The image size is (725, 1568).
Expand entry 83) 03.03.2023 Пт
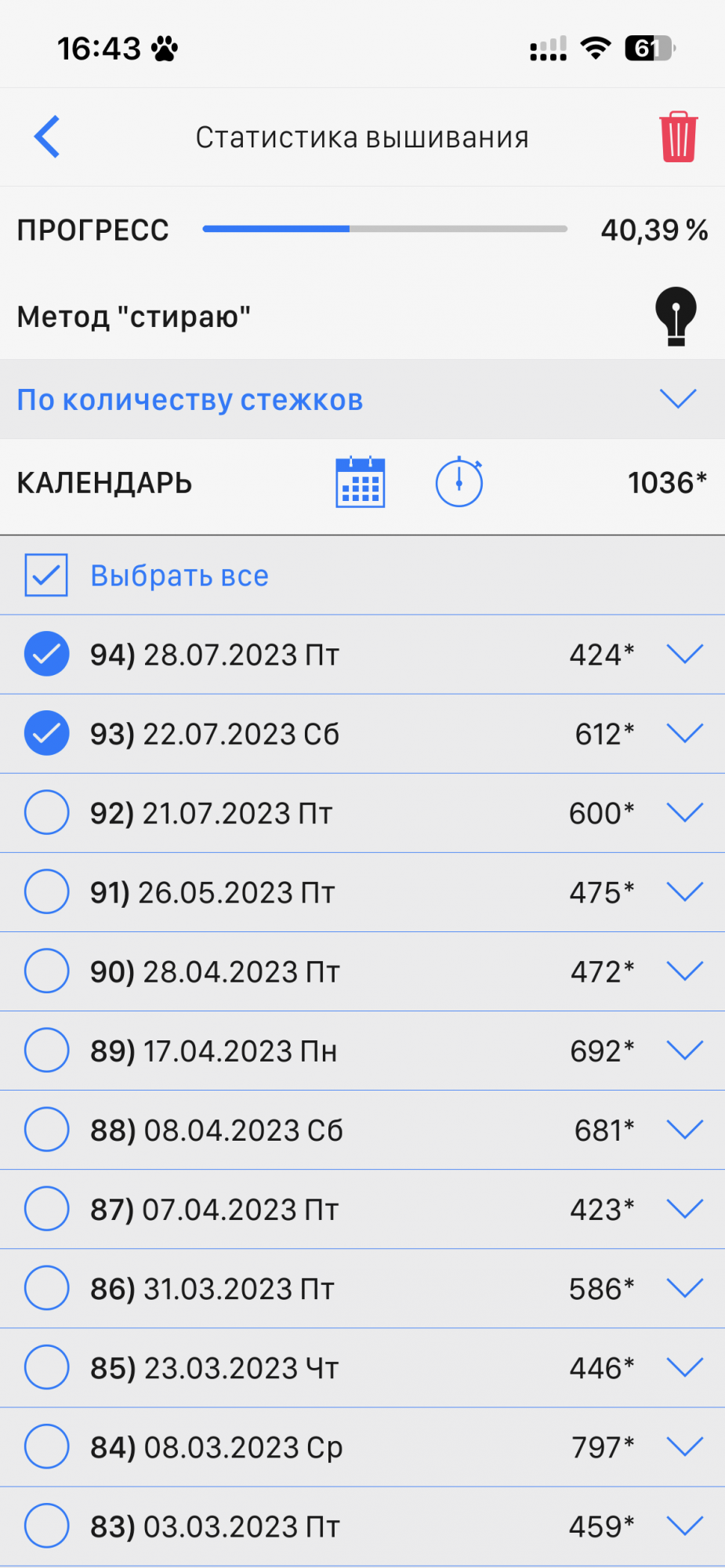(x=684, y=1526)
